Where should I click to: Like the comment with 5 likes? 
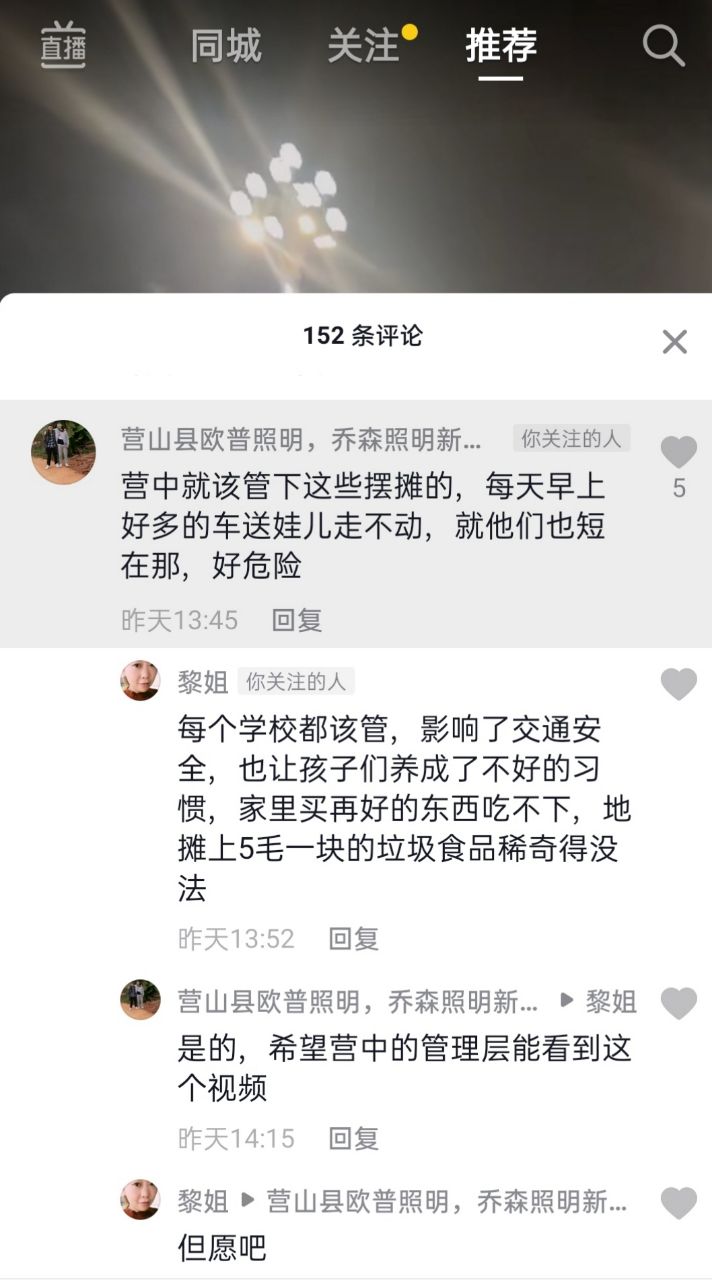pyautogui.click(x=679, y=453)
